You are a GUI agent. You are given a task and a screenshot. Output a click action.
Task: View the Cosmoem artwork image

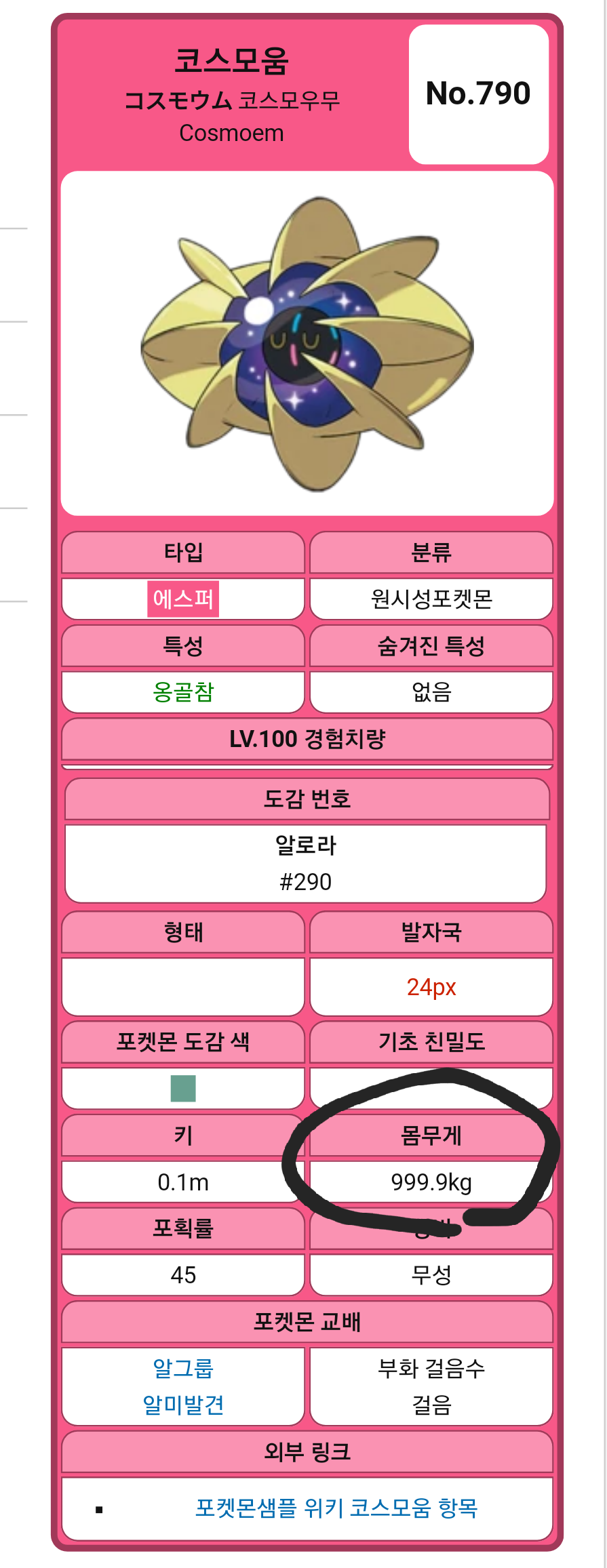307,344
